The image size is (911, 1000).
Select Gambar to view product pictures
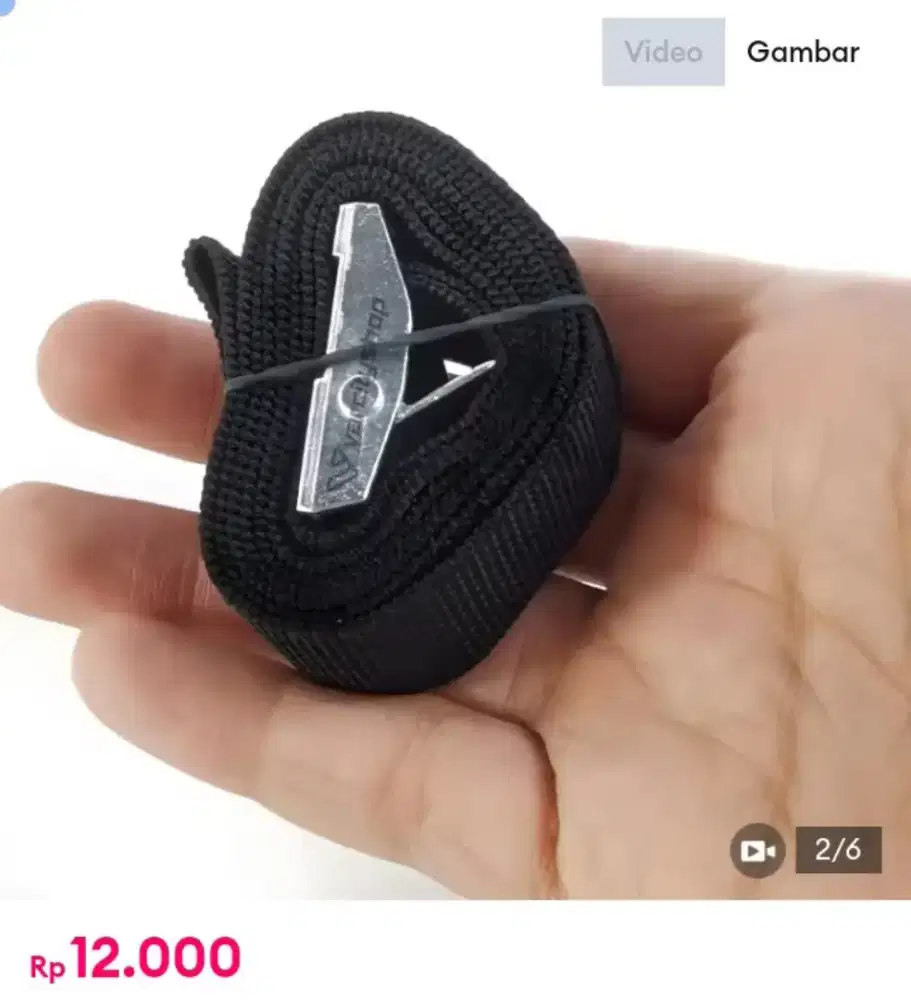[x=803, y=53]
